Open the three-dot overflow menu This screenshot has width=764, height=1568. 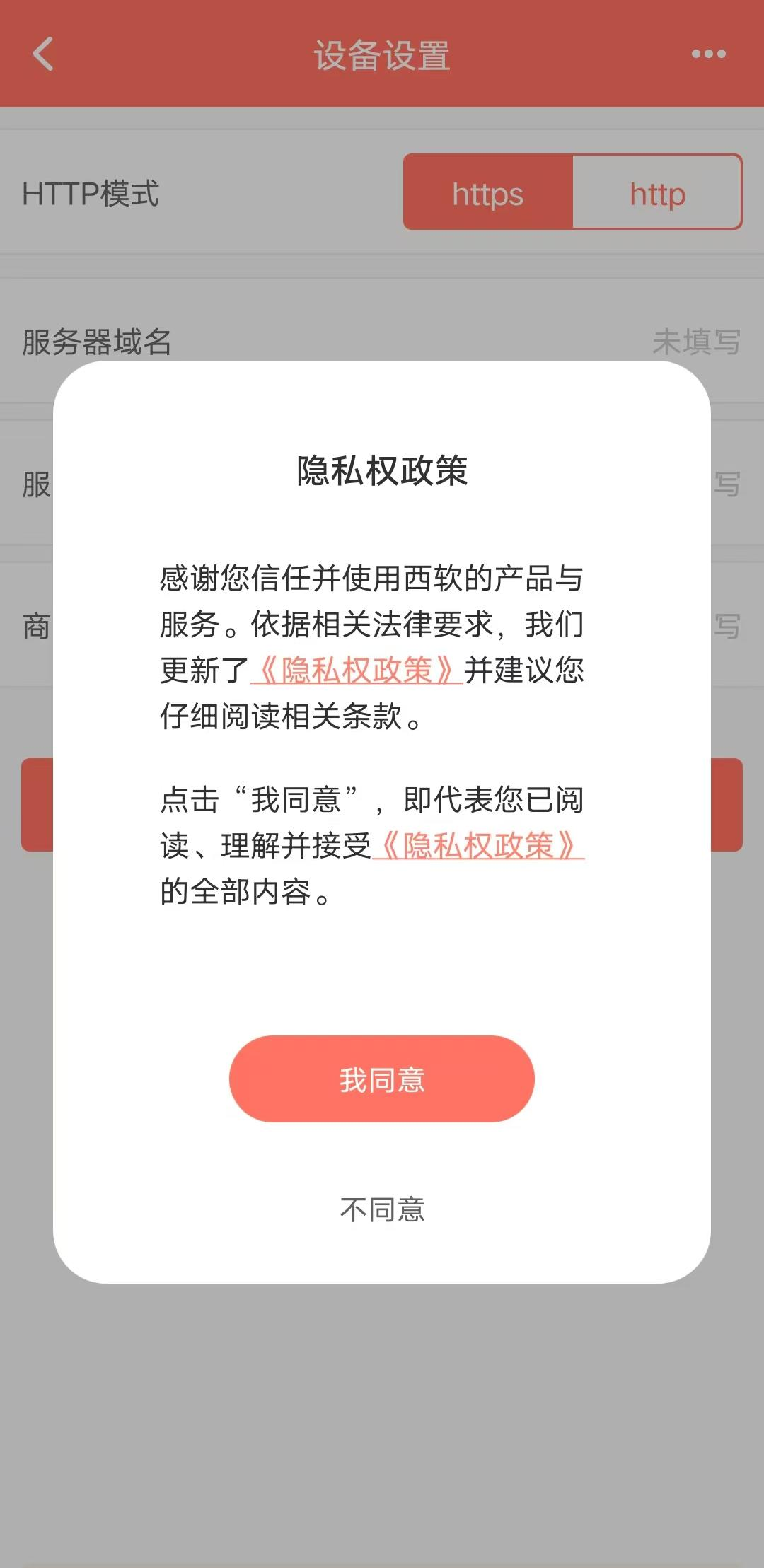click(708, 54)
